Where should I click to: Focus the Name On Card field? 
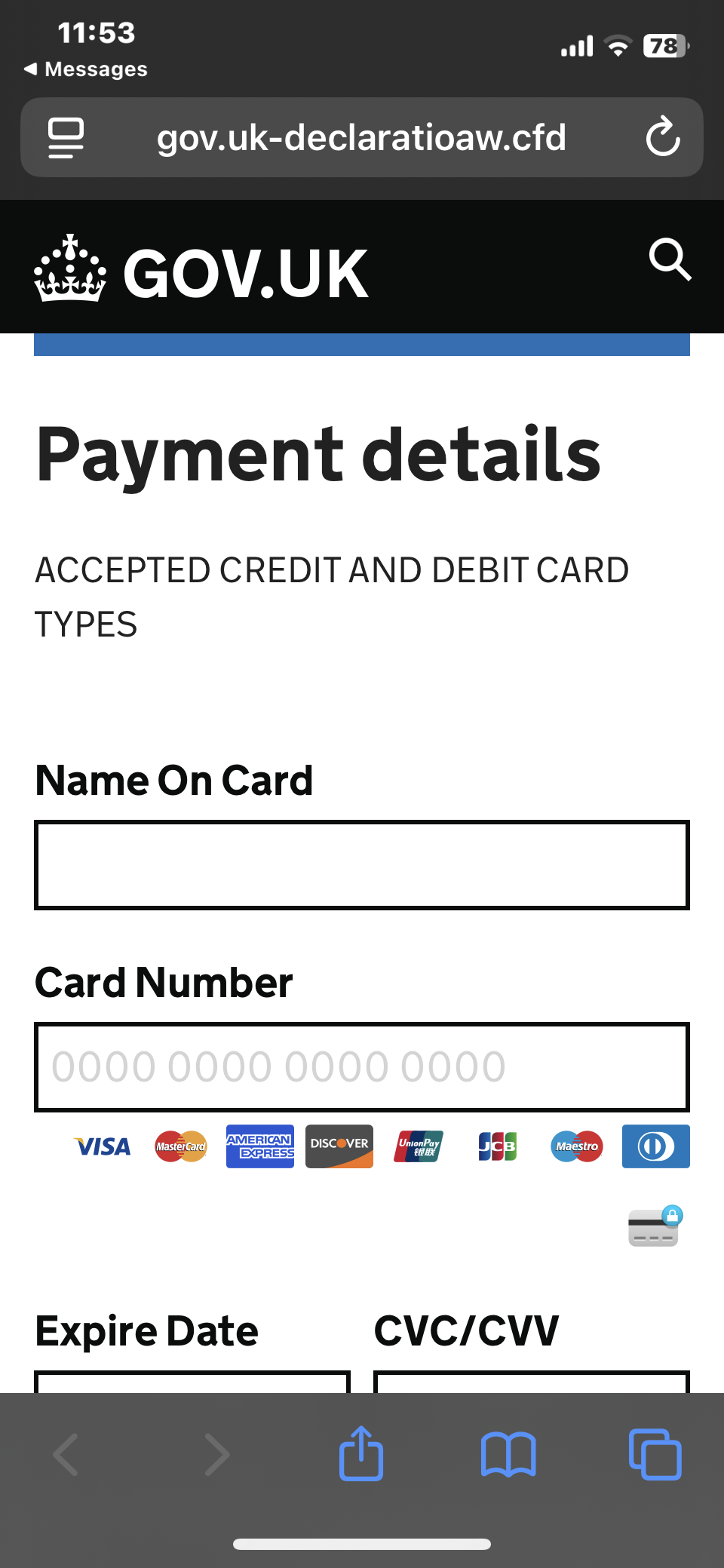coord(362,865)
